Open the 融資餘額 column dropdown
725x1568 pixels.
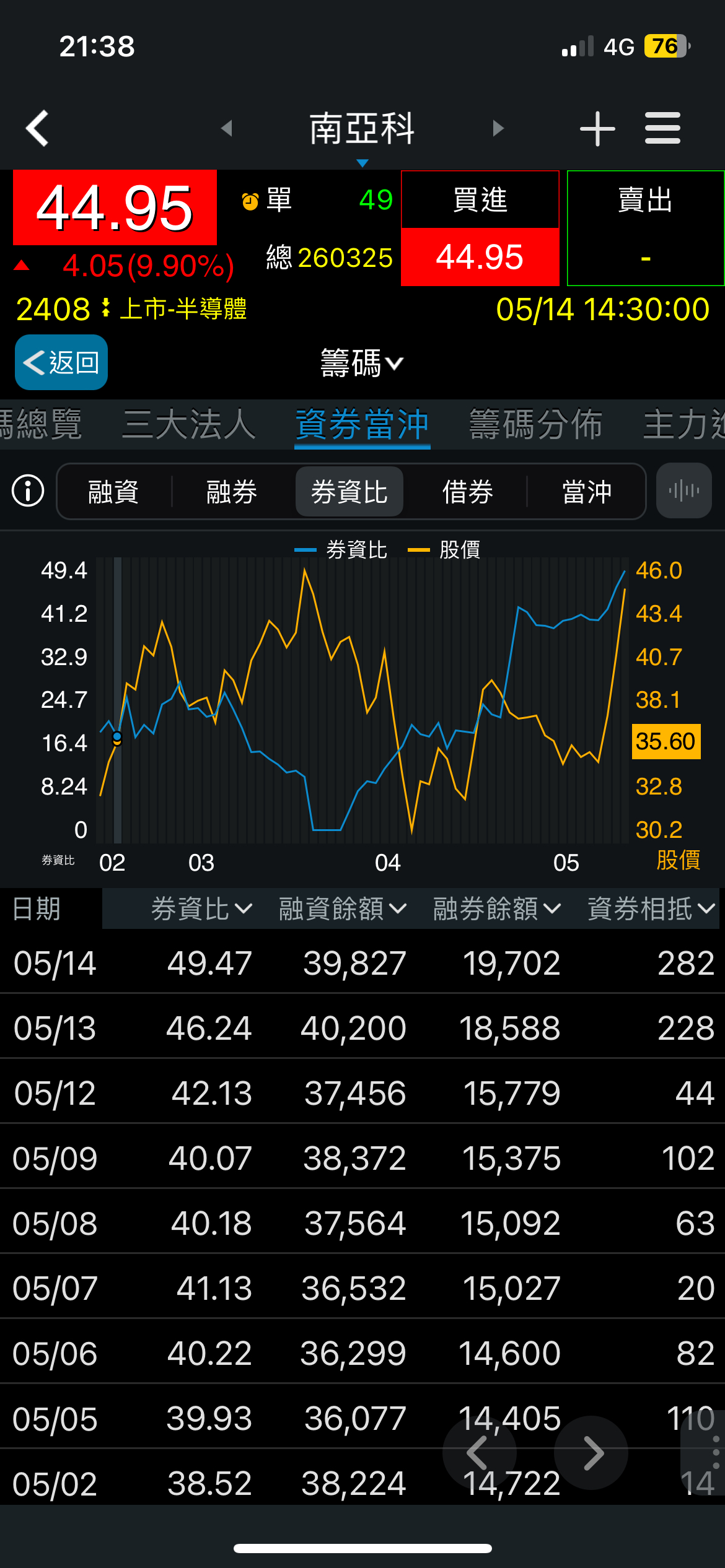tap(343, 909)
